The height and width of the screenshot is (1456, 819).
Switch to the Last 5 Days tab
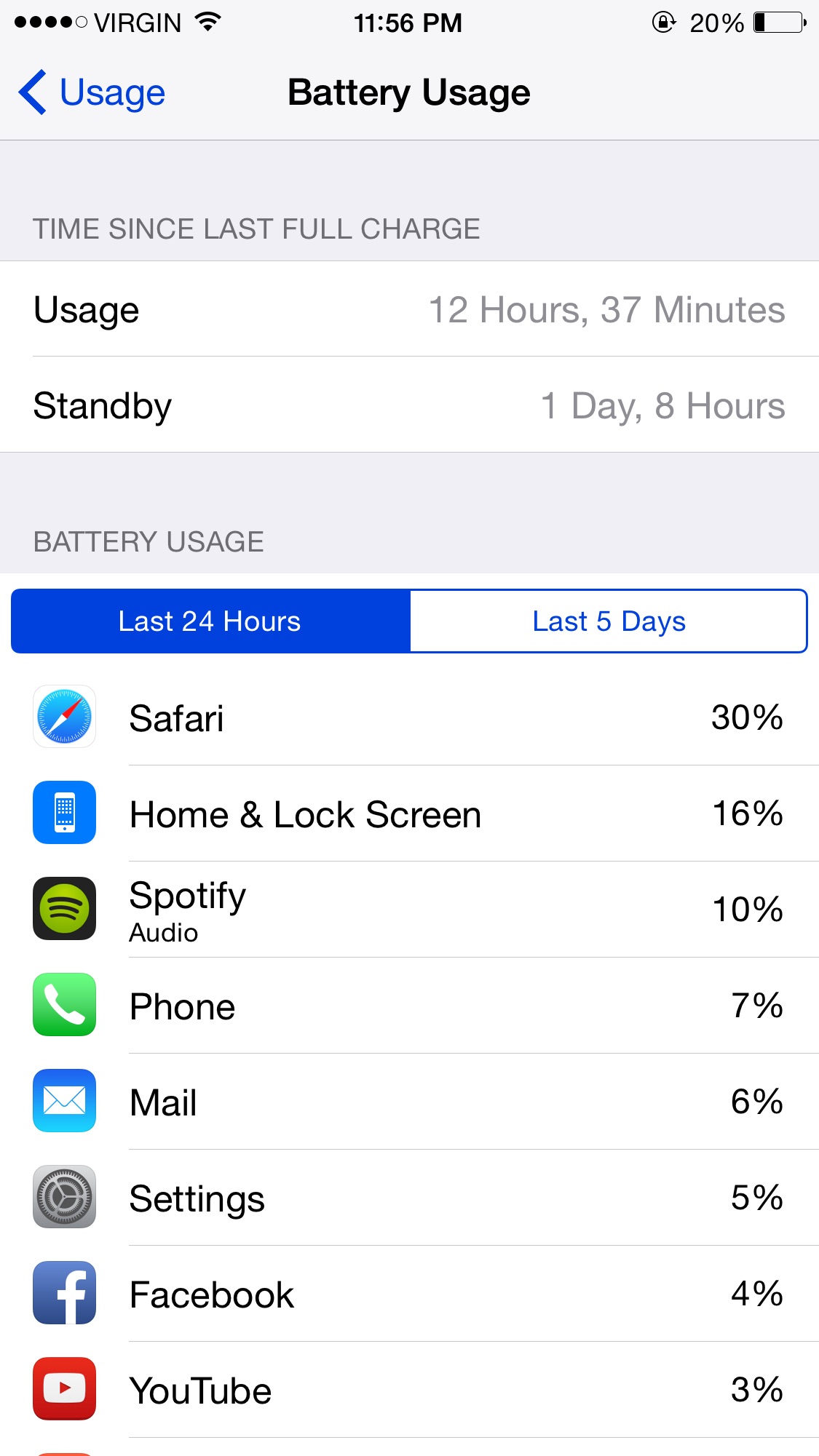(609, 621)
